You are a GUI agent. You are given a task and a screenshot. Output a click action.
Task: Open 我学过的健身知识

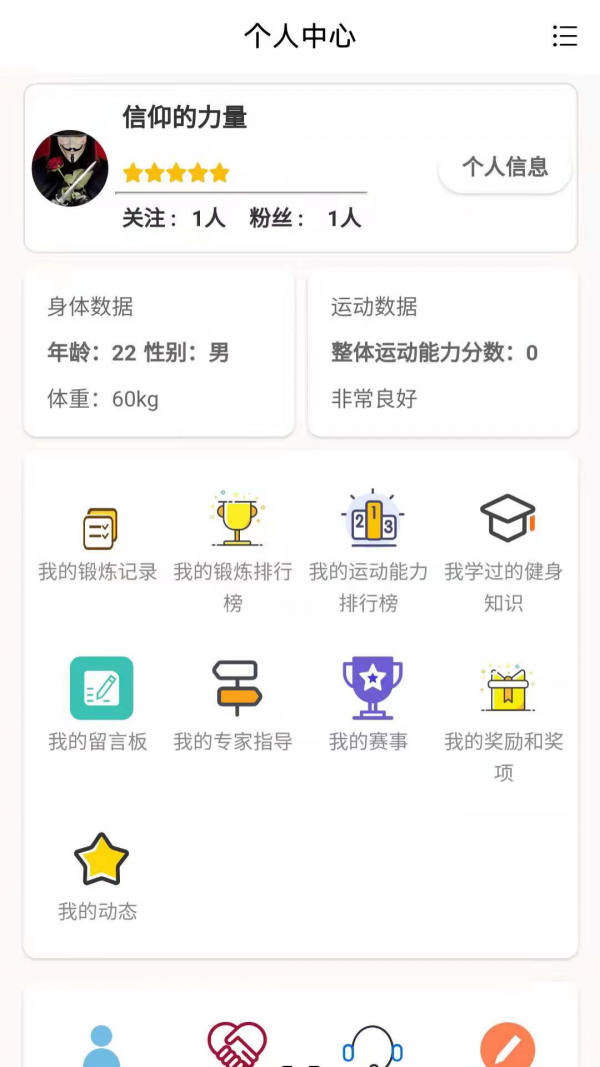pyautogui.click(x=504, y=550)
